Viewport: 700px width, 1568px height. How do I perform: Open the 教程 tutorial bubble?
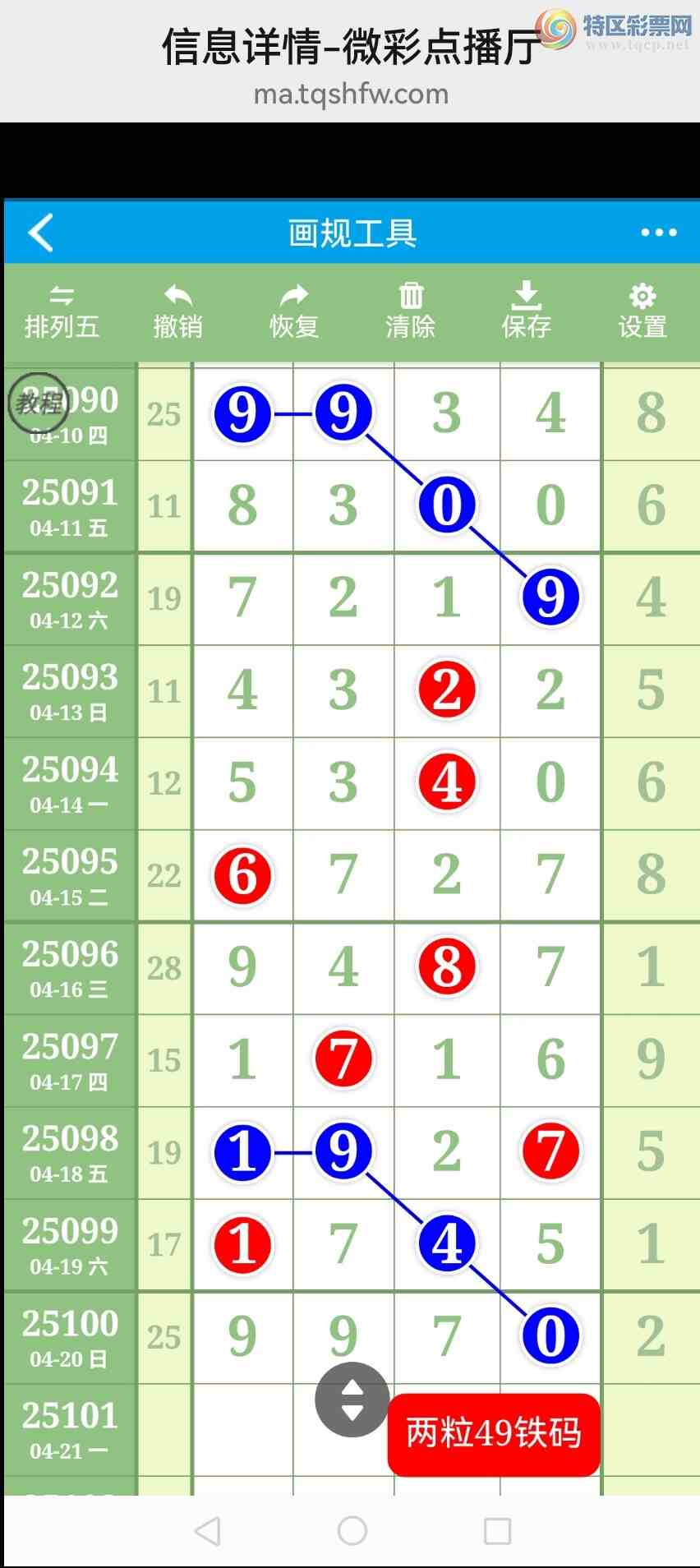(x=38, y=403)
